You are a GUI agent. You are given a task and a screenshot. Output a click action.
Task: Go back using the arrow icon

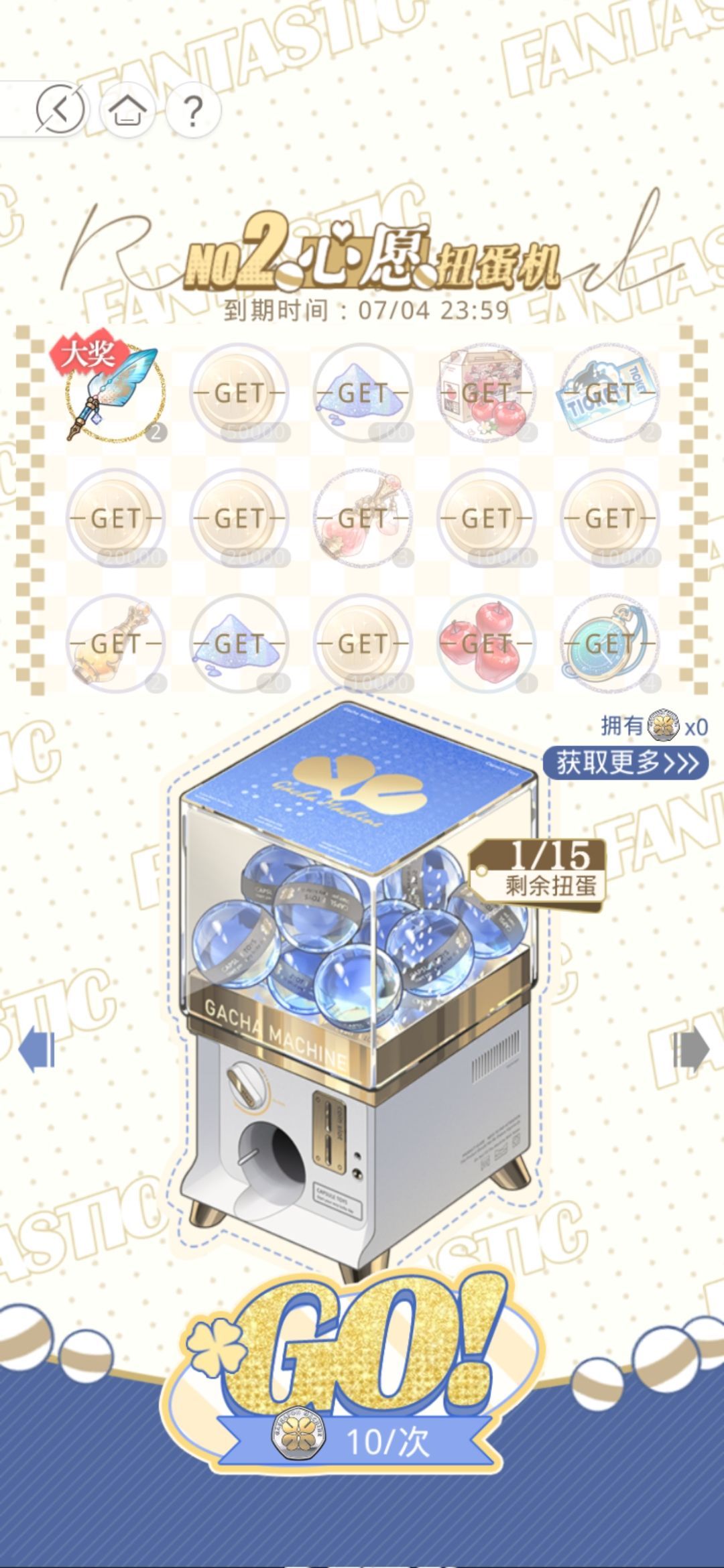tap(60, 109)
